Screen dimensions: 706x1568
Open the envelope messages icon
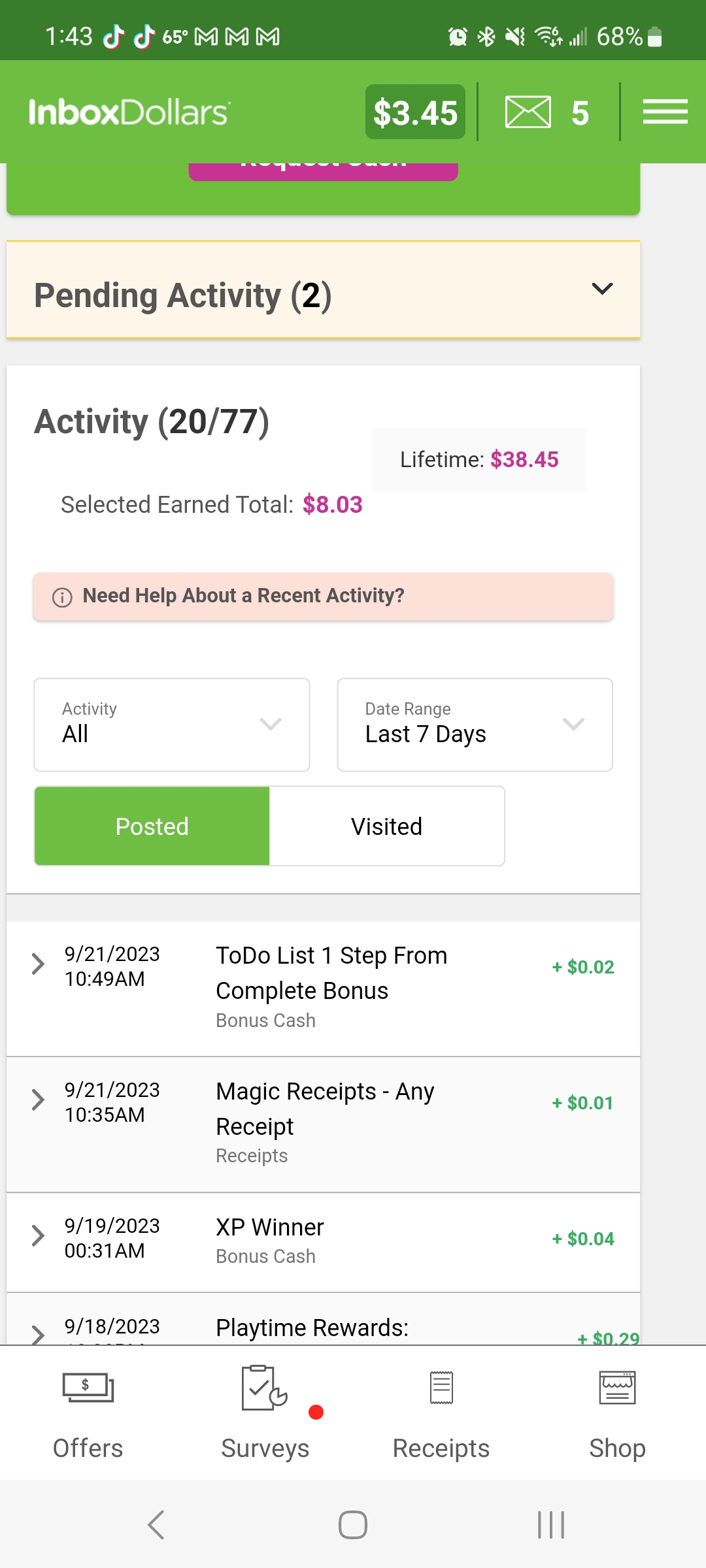point(528,111)
